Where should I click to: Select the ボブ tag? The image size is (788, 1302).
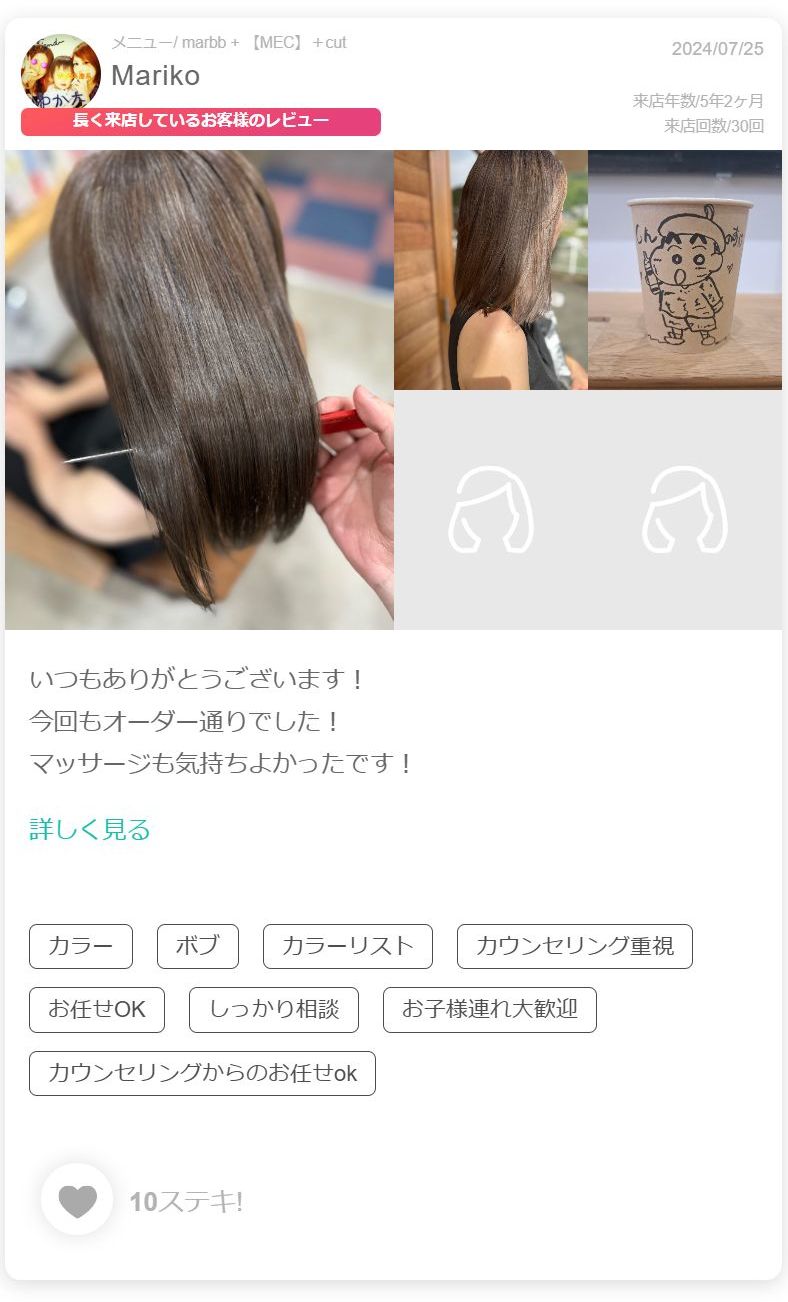point(198,946)
